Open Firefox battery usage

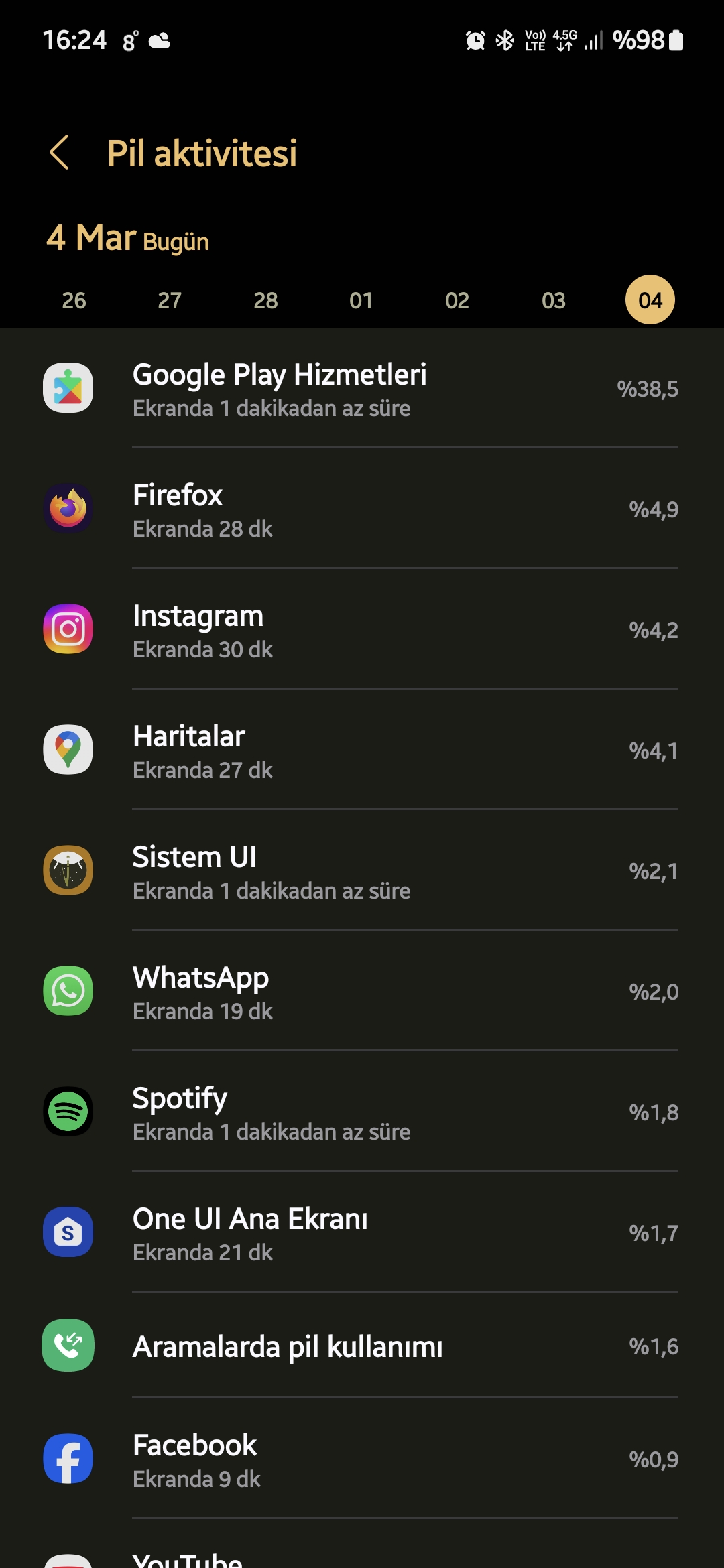point(362,509)
